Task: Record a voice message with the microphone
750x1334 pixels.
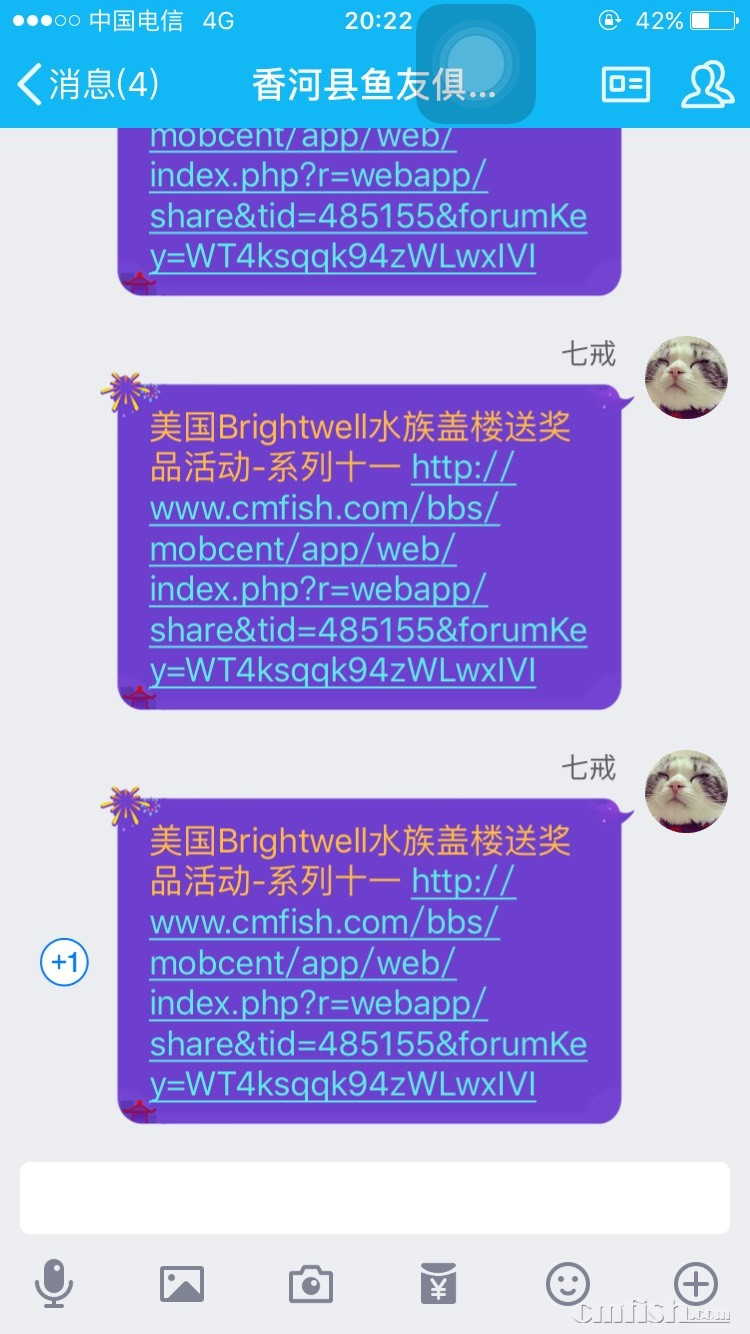Action: (x=54, y=1283)
